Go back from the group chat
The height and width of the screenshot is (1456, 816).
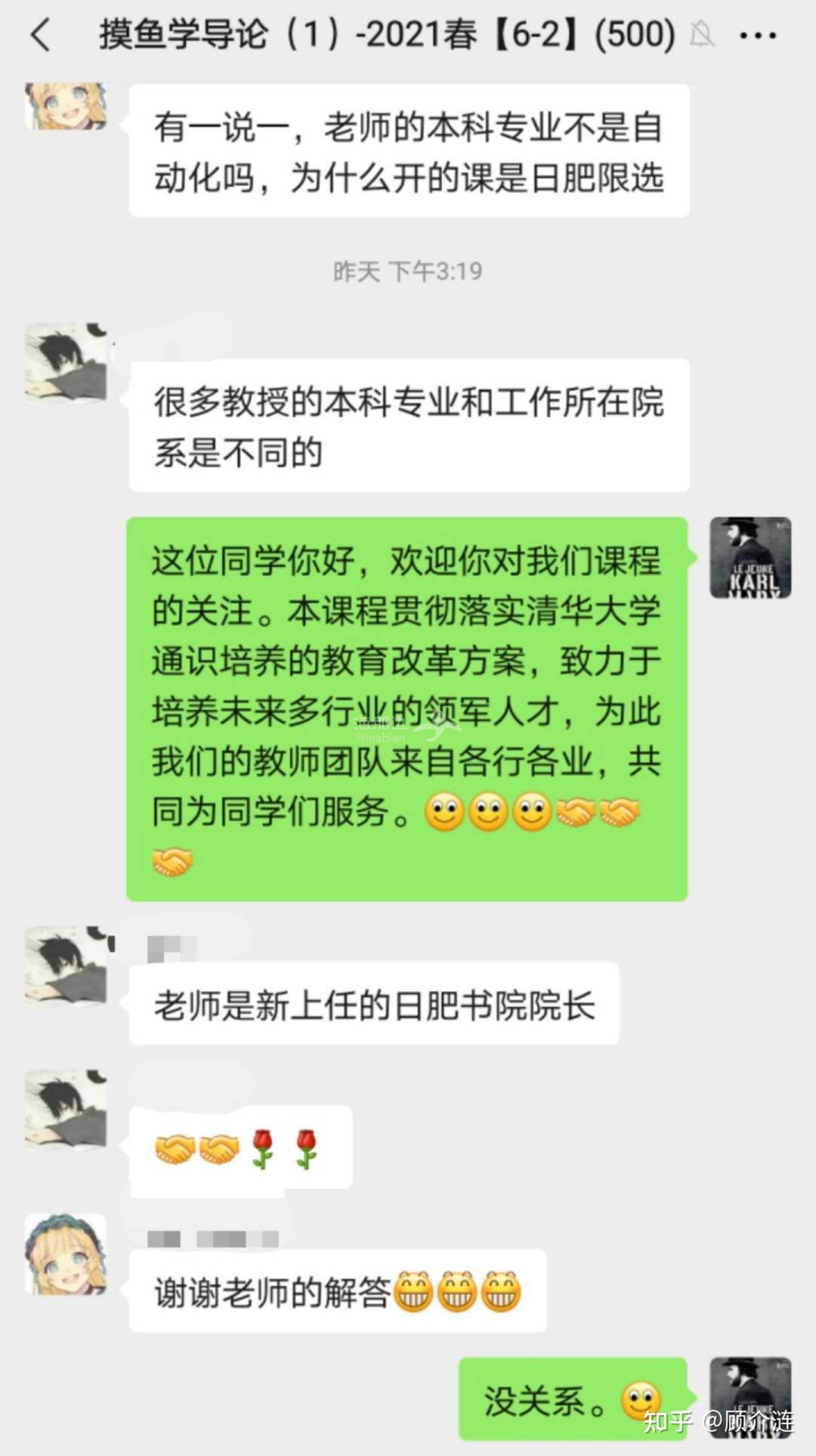point(41,35)
